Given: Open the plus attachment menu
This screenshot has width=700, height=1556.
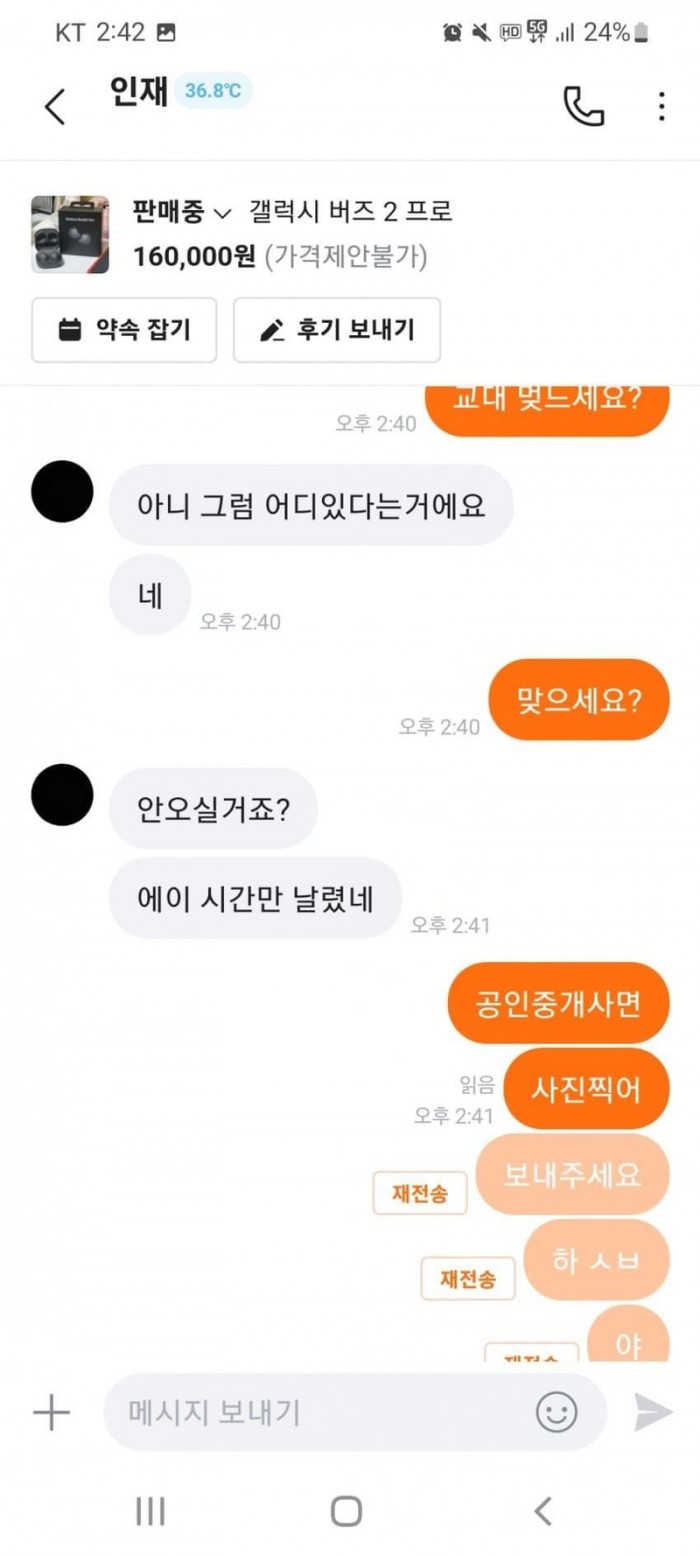Looking at the screenshot, I should point(51,1412).
